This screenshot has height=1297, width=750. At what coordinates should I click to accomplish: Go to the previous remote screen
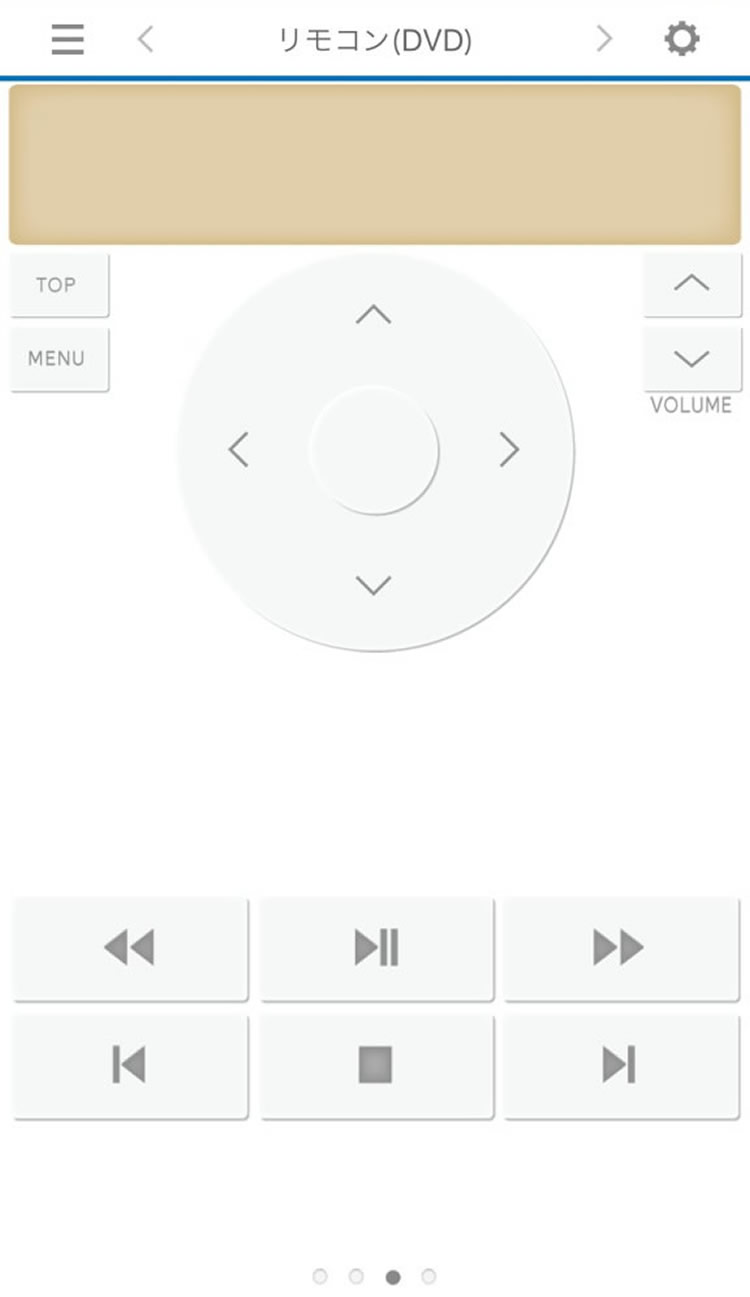click(x=146, y=40)
